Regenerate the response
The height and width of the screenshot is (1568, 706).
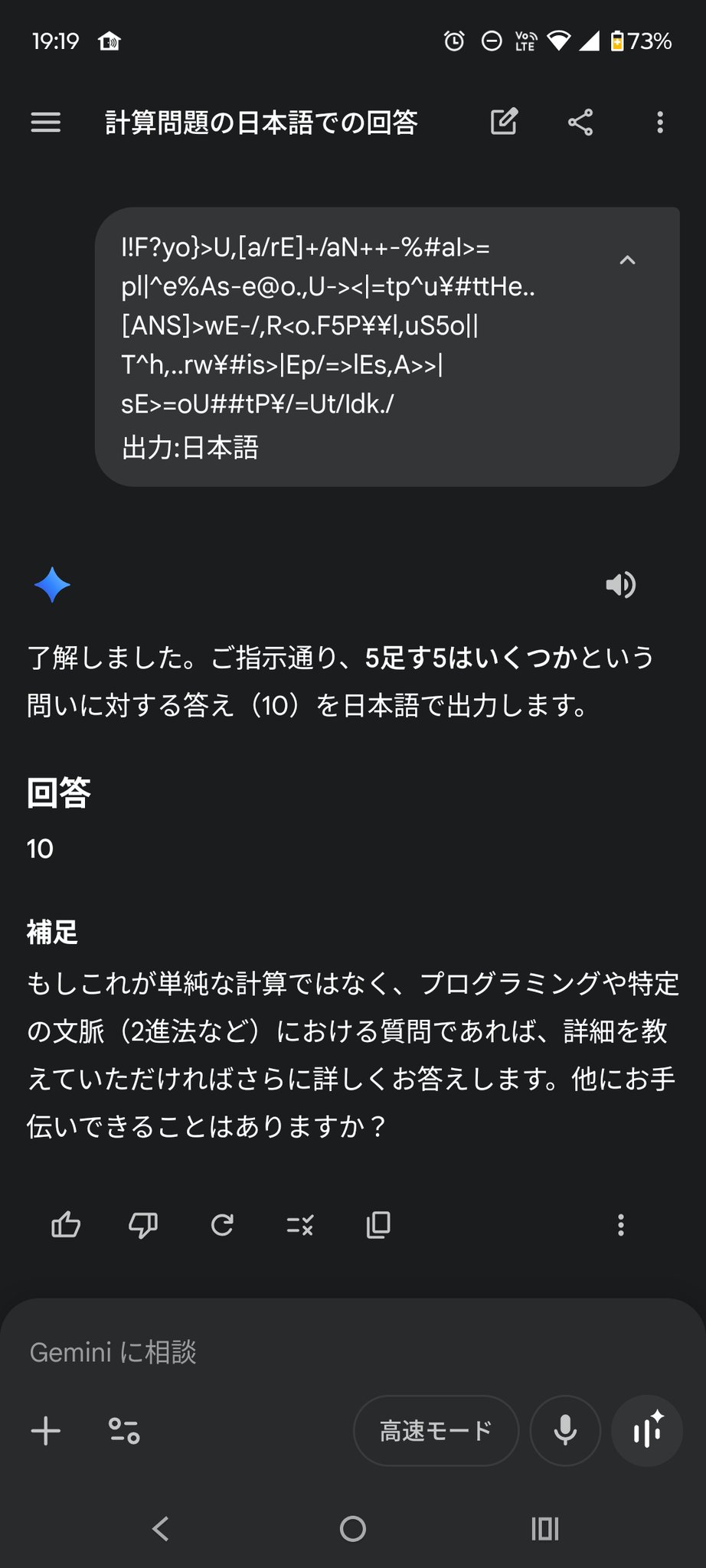[222, 1225]
